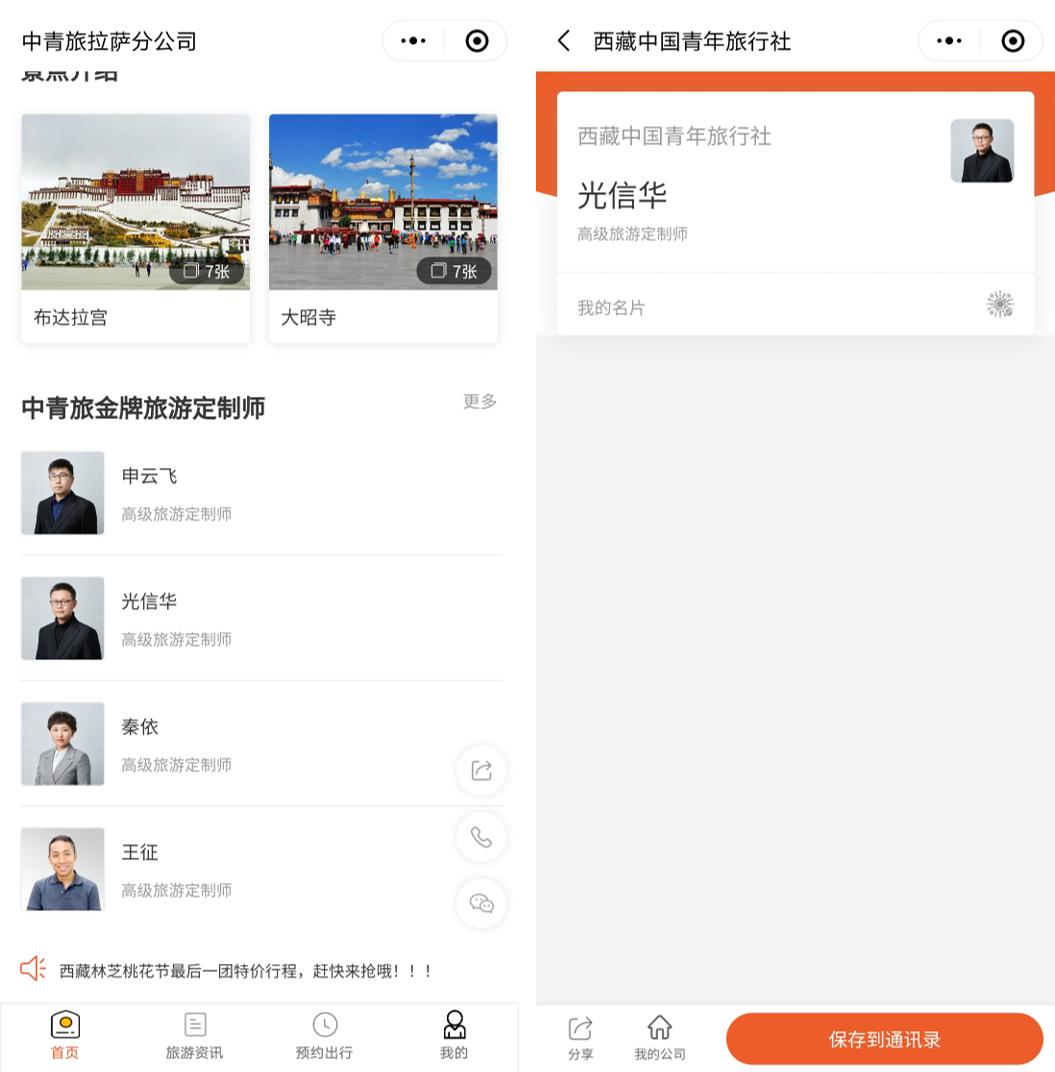Switch to the 首页 tab

(65, 1036)
